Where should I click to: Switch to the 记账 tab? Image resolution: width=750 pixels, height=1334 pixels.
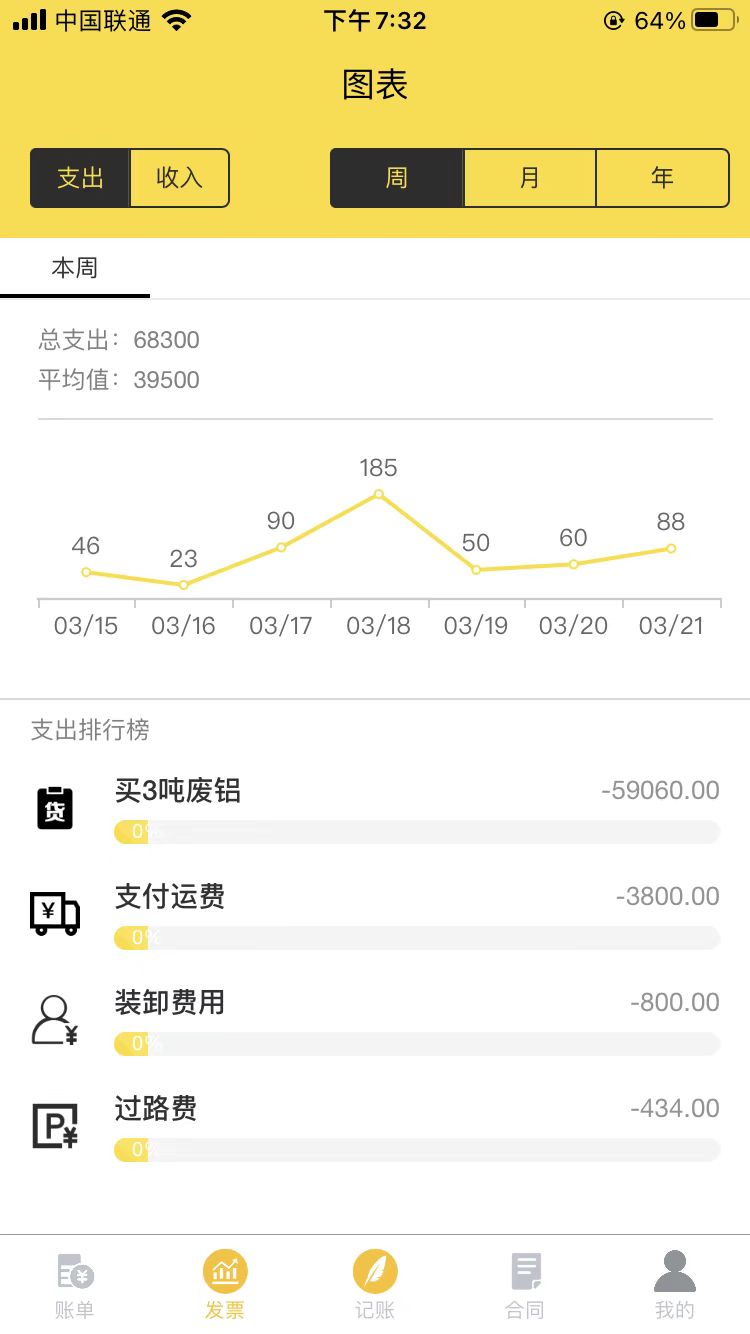tap(375, 1285)
